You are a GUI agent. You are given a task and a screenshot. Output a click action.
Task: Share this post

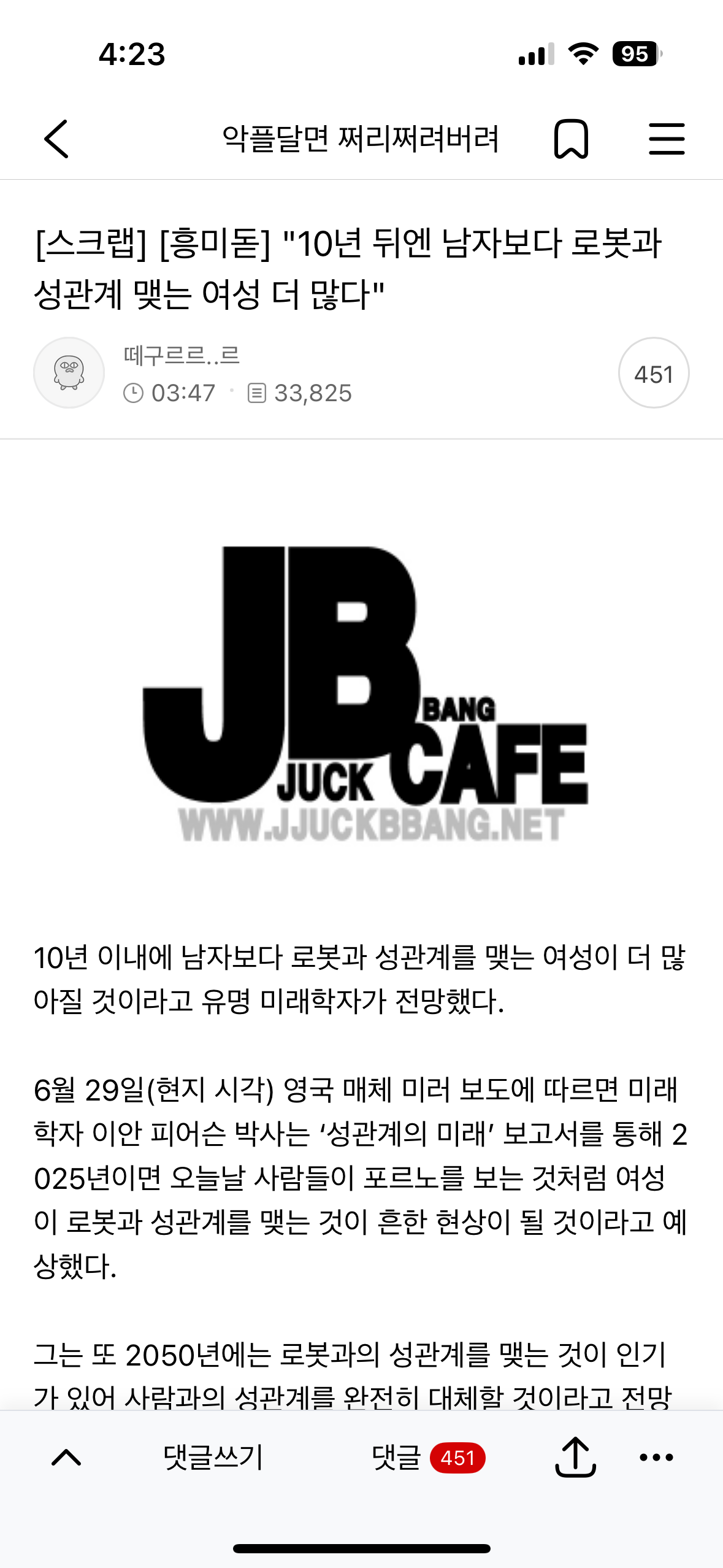click(575, 1456)
